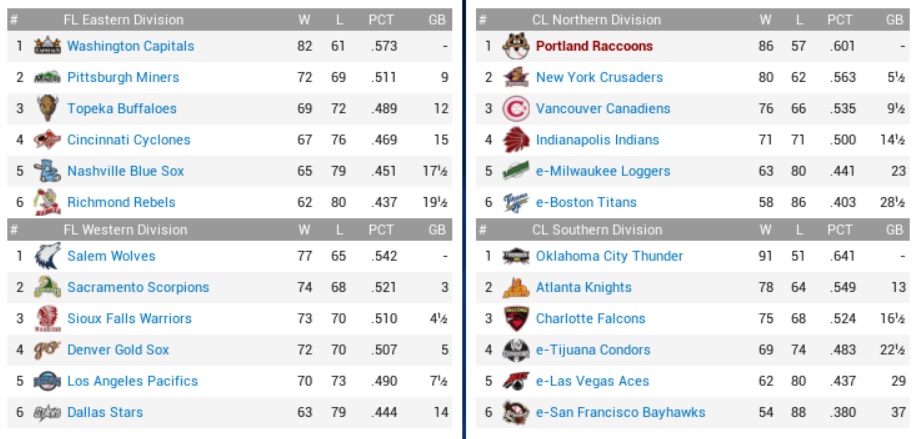Screen dimensions: 916x439
Task: Open the Pittsburgh Miners team link
Action: 123,77
